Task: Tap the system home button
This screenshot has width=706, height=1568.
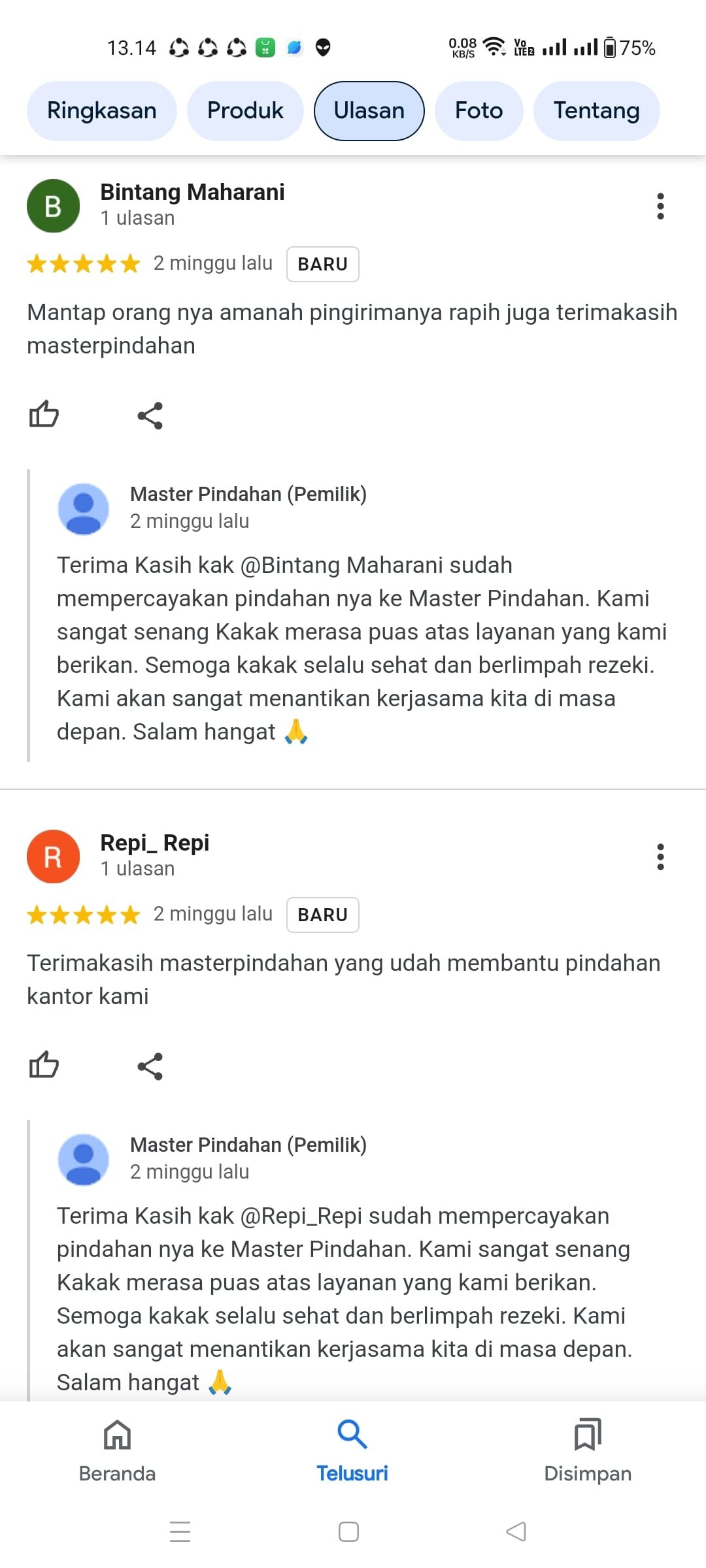Action: pyautogui.click(x=348, y=1531)
